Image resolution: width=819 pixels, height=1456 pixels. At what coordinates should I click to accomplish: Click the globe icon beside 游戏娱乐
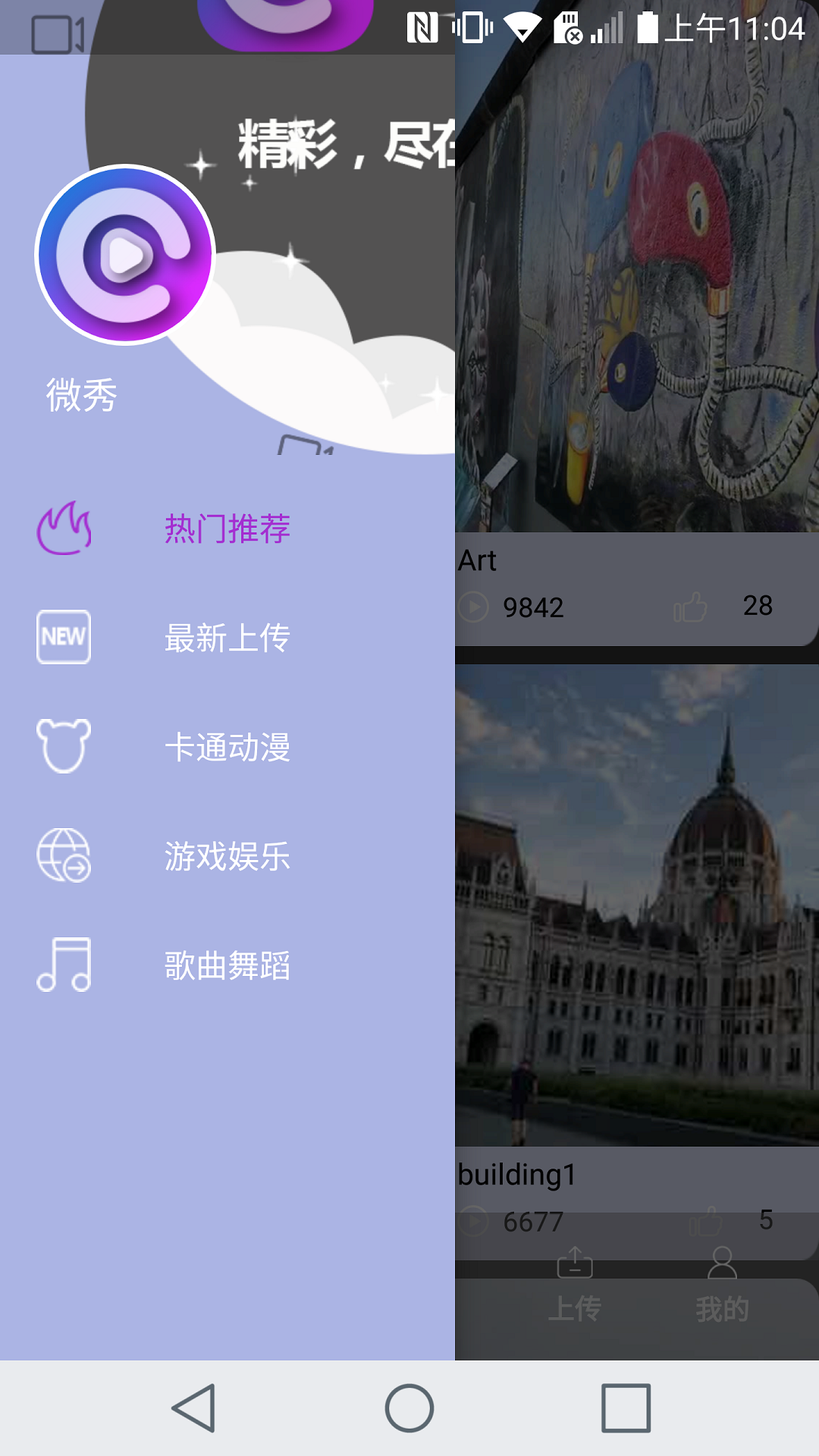click(64, 855)
